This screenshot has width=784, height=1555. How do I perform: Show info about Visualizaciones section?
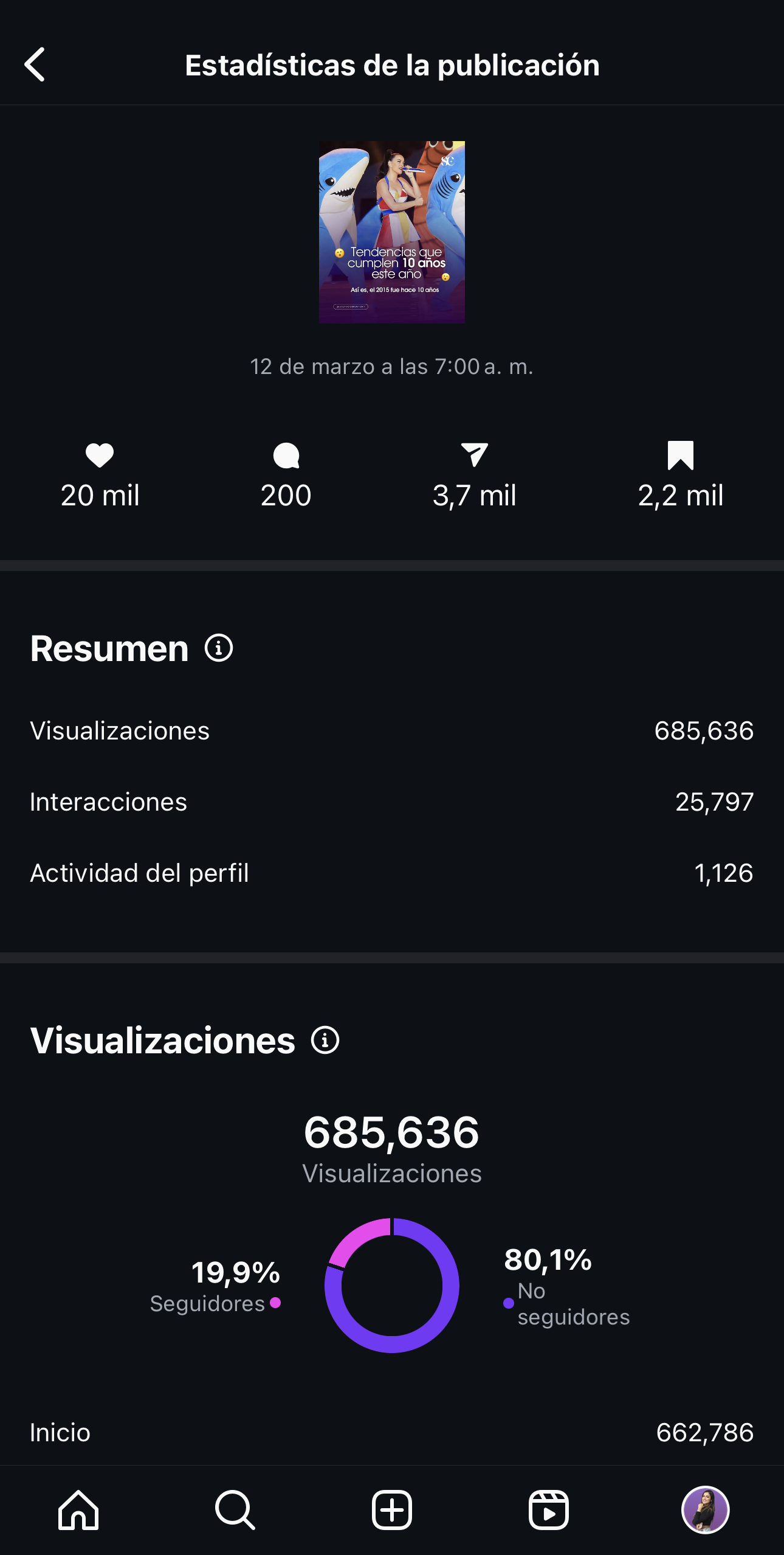point(325,1040)
